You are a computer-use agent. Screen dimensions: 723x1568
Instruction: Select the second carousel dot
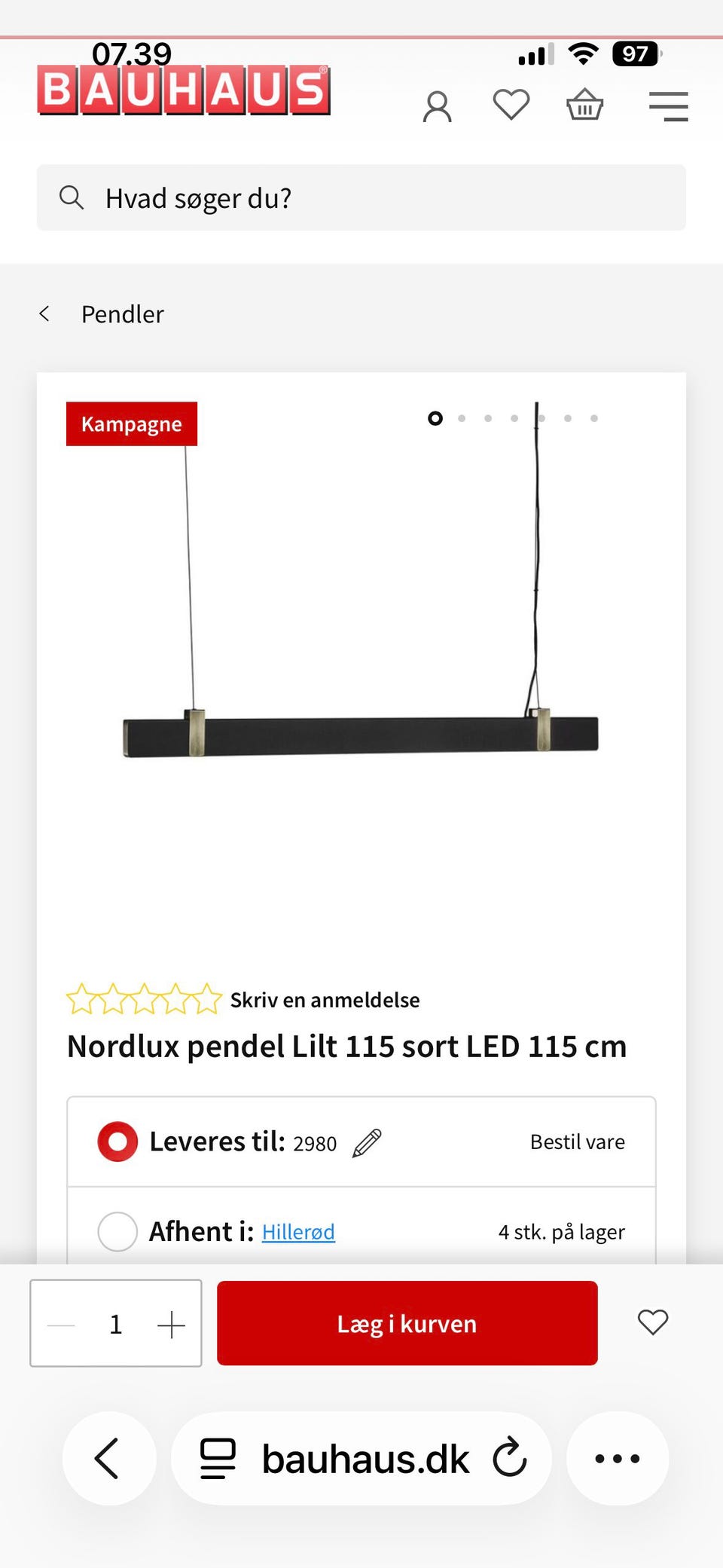coord(462,418)
